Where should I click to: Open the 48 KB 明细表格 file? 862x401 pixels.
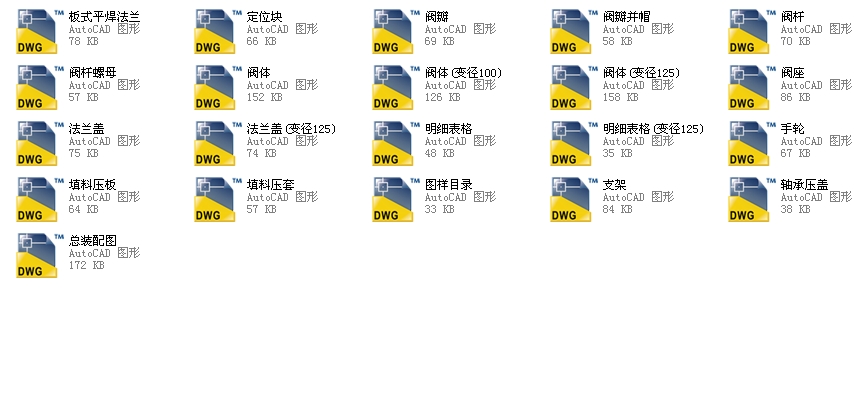pyautogui.click(x=395, y=143)
